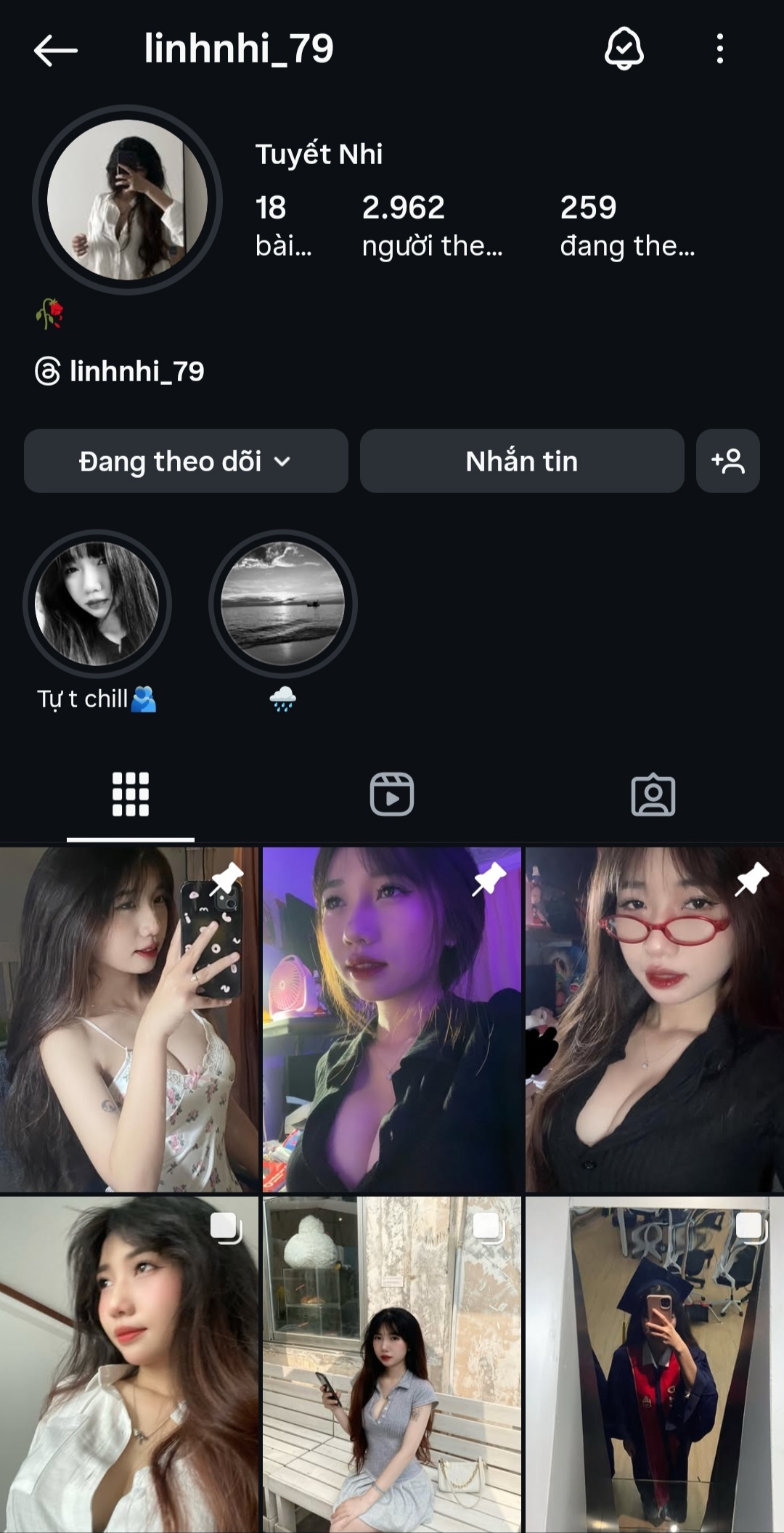Open the pinned red glasses post
Viewport: 784px width, 1533px height.
click(654, 1020)
